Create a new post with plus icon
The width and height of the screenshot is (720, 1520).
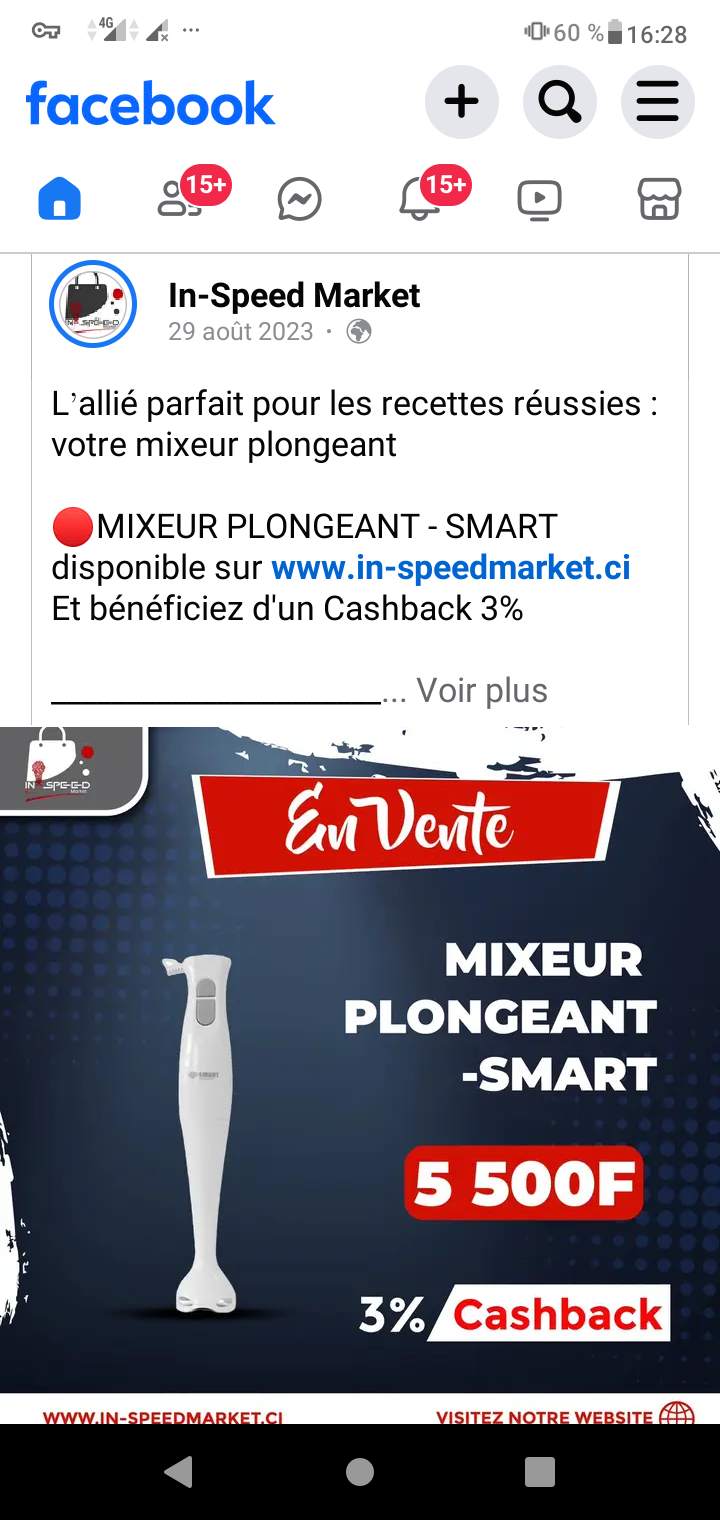[x=461, y=102]
